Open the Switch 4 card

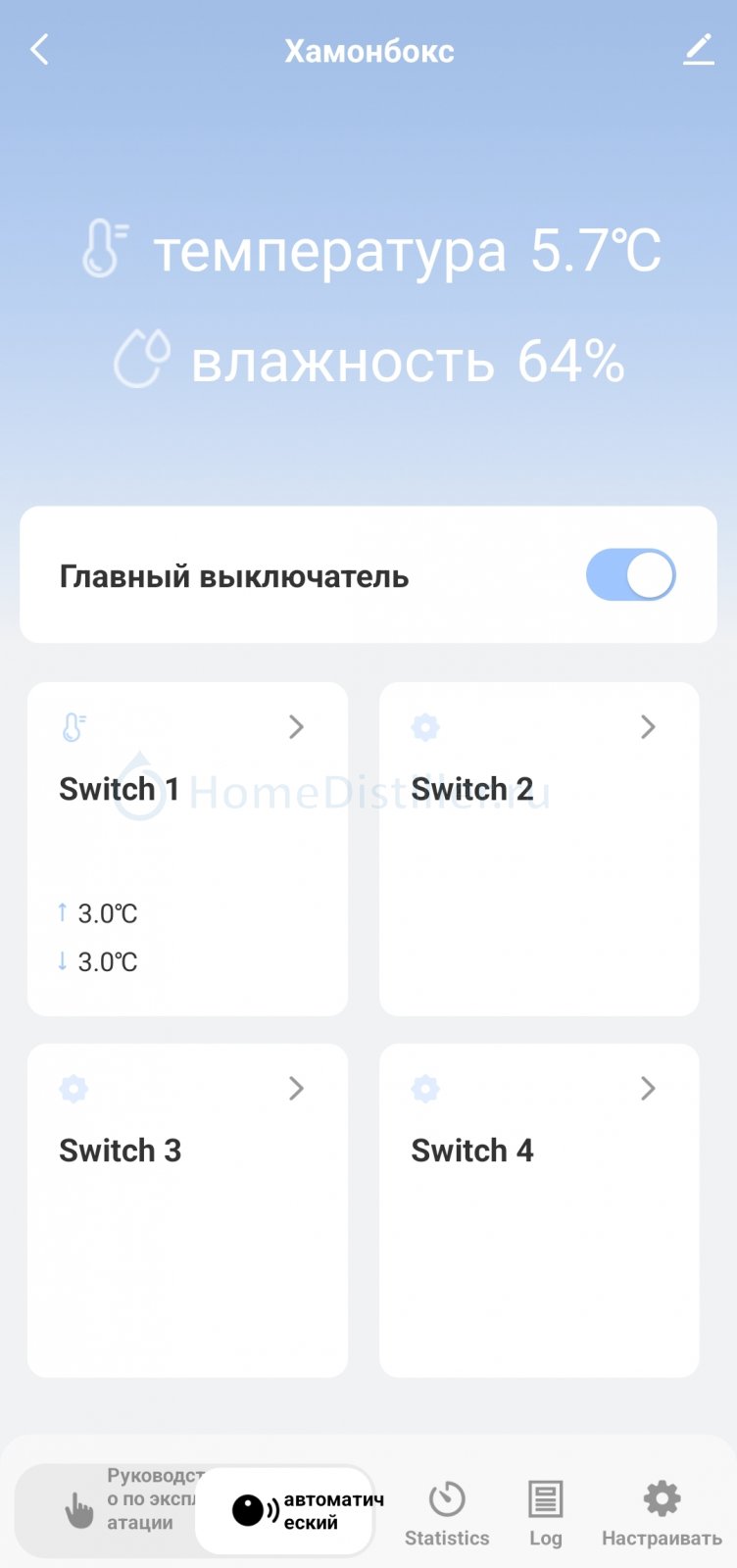[x=539, y=1210]
